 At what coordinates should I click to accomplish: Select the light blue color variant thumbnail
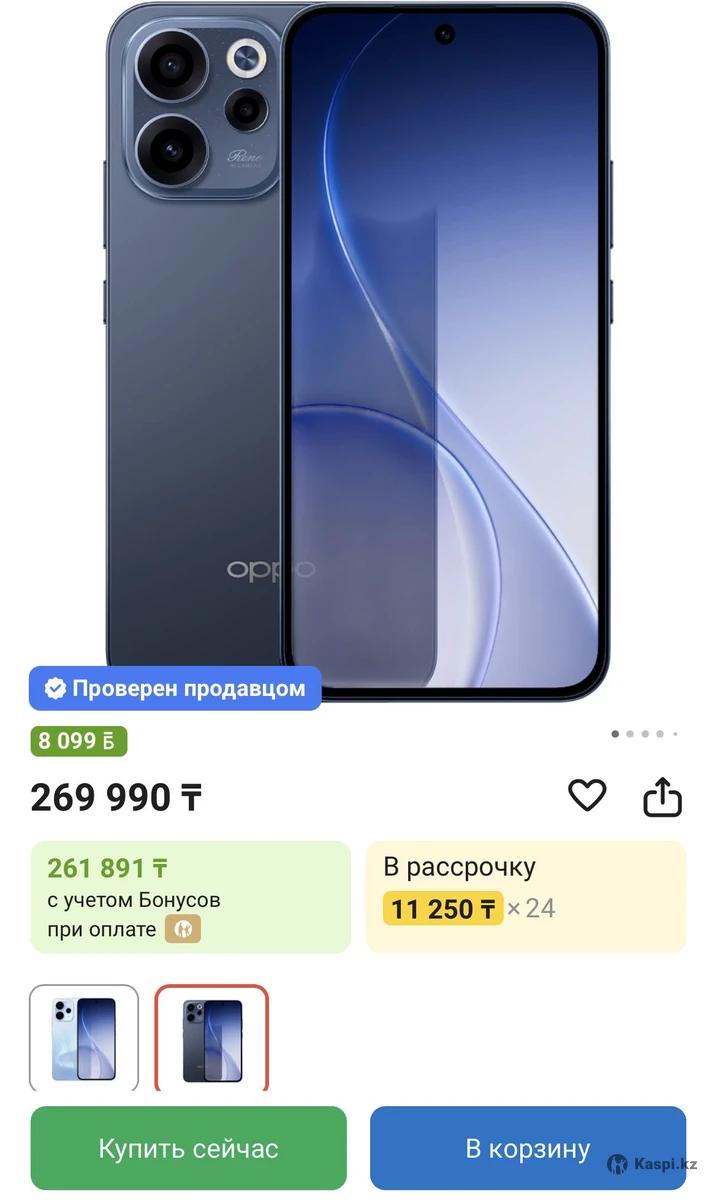[84, 1039]
